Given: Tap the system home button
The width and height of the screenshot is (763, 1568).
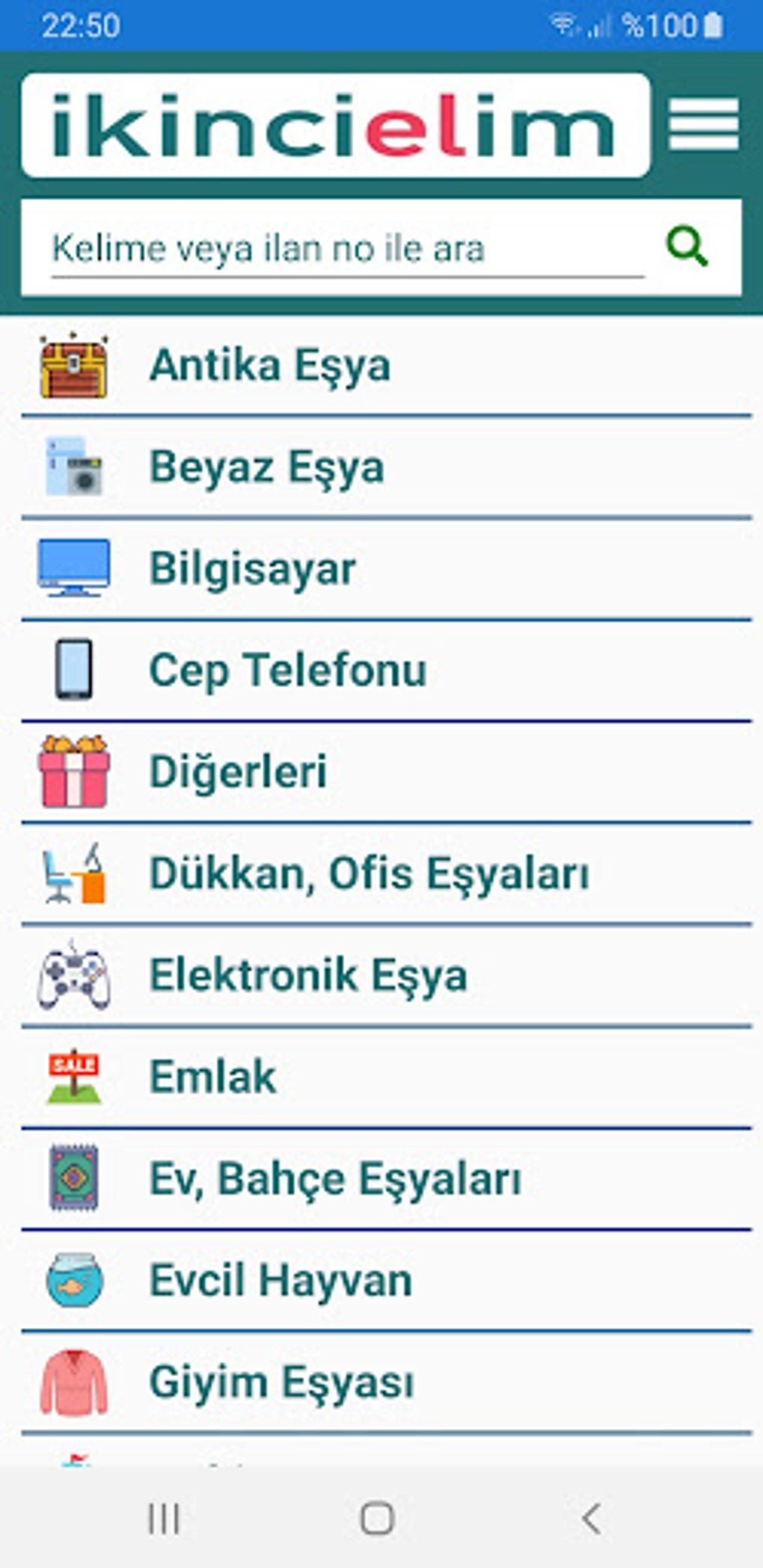Looking at the screenshot, I should click(x=377, y=1518).
